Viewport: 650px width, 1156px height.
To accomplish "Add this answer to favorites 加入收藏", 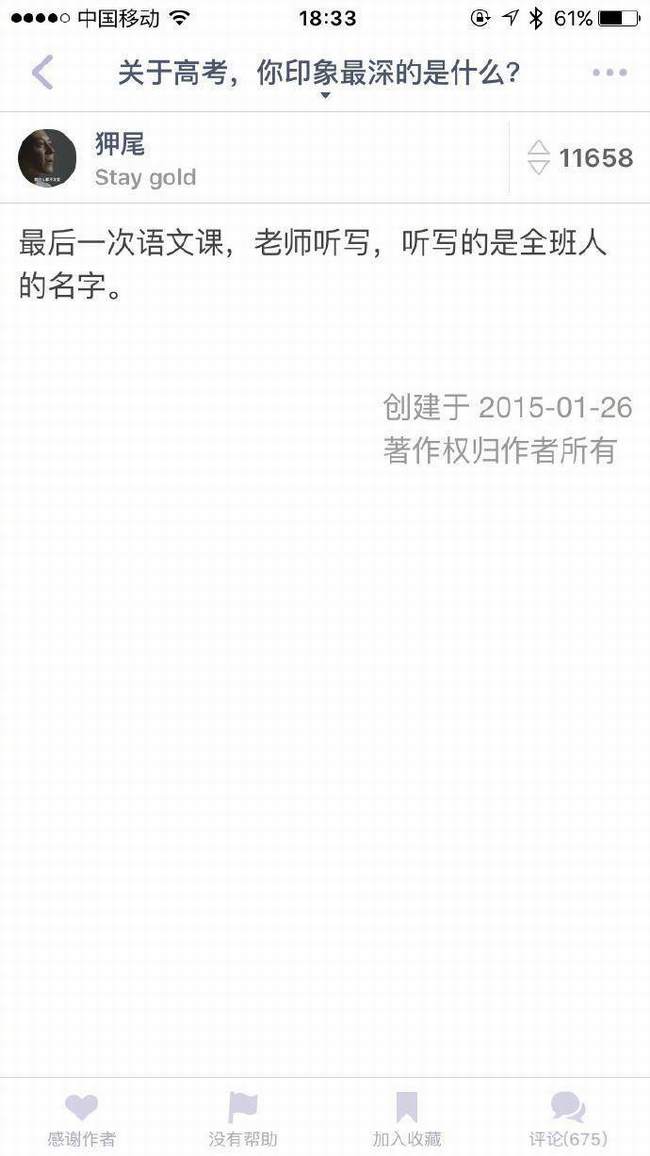I will click(x=406, y=1118).
